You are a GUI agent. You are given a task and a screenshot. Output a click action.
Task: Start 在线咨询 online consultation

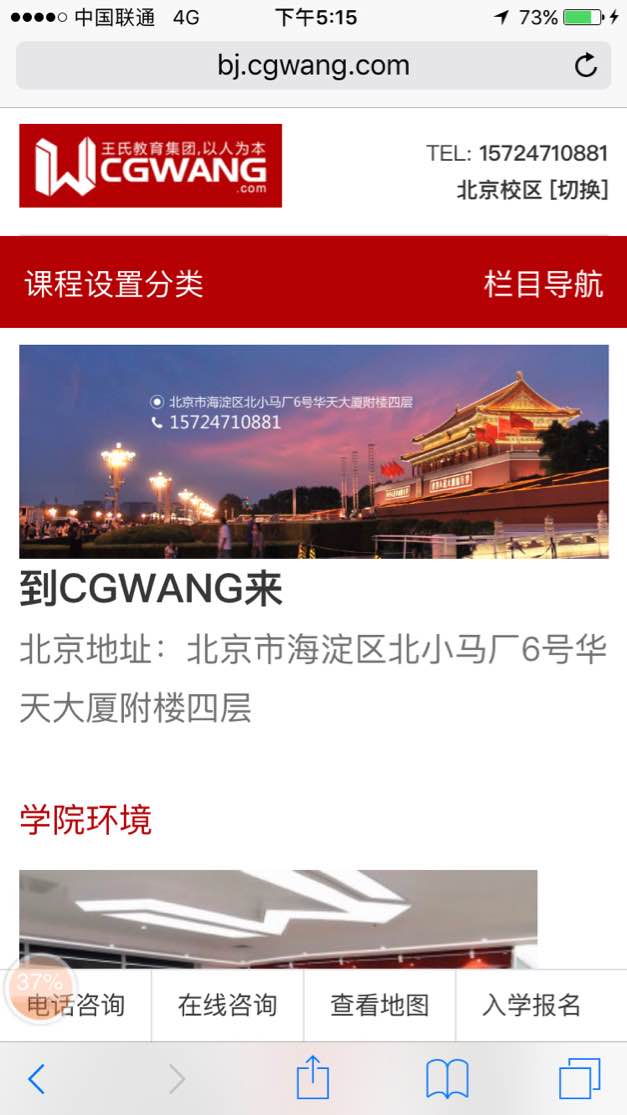[227, 1005]
